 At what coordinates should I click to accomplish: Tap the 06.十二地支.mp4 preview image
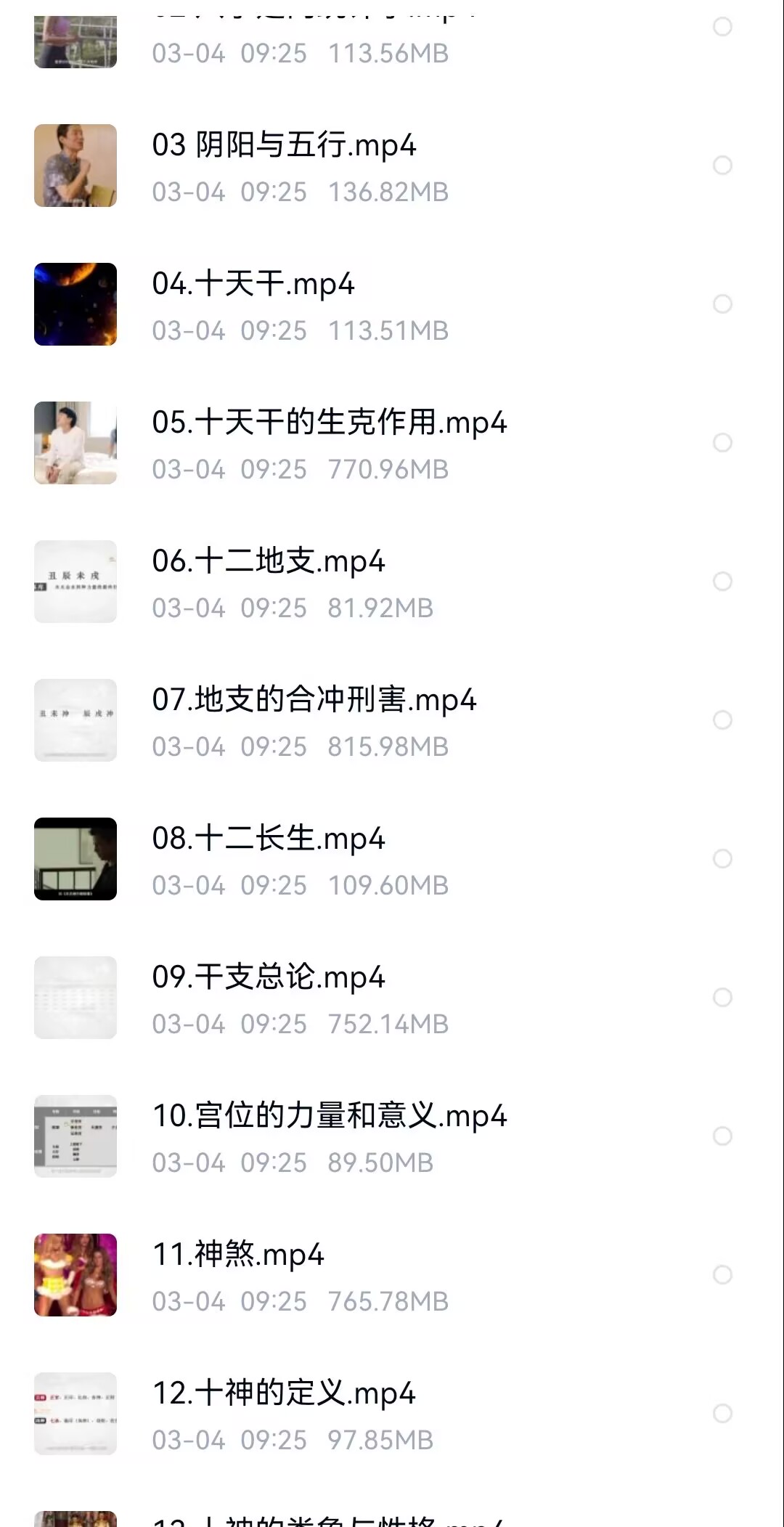(x=75, y=582)
